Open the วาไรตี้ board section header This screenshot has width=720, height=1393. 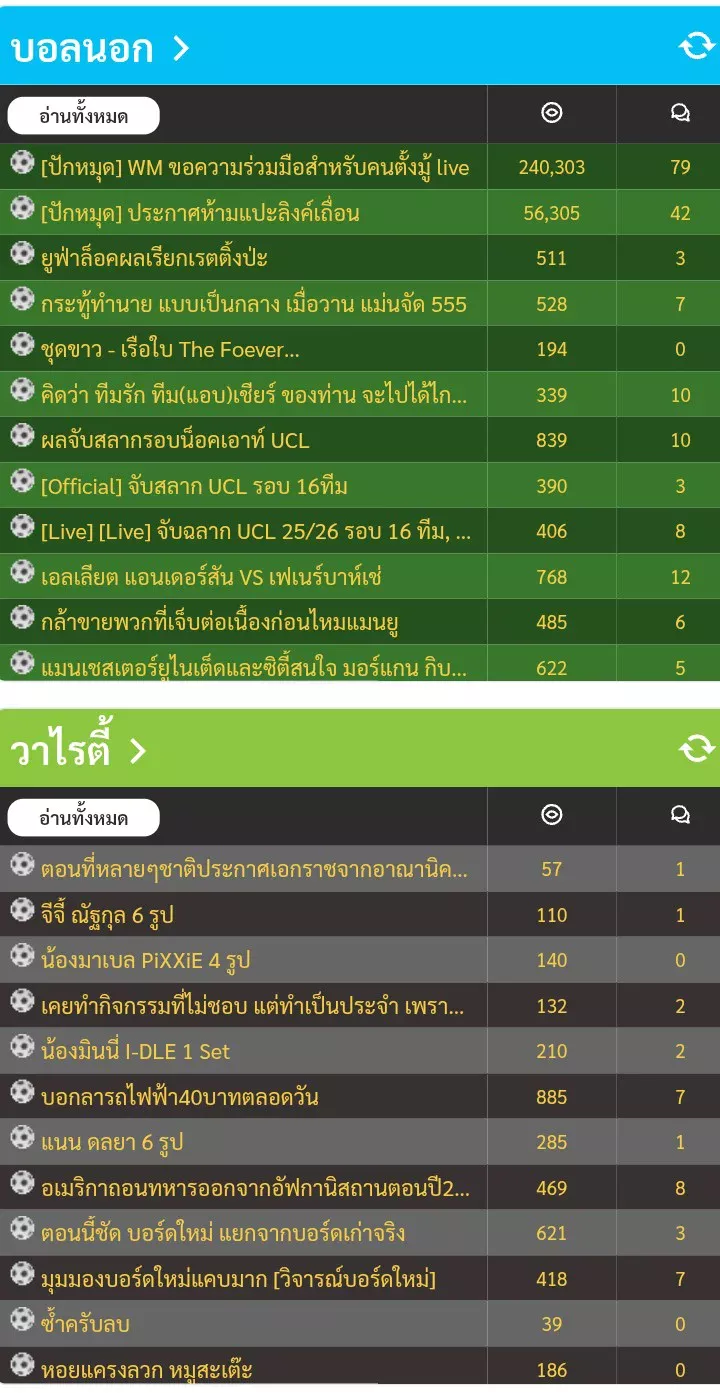[x=78, y=750]
